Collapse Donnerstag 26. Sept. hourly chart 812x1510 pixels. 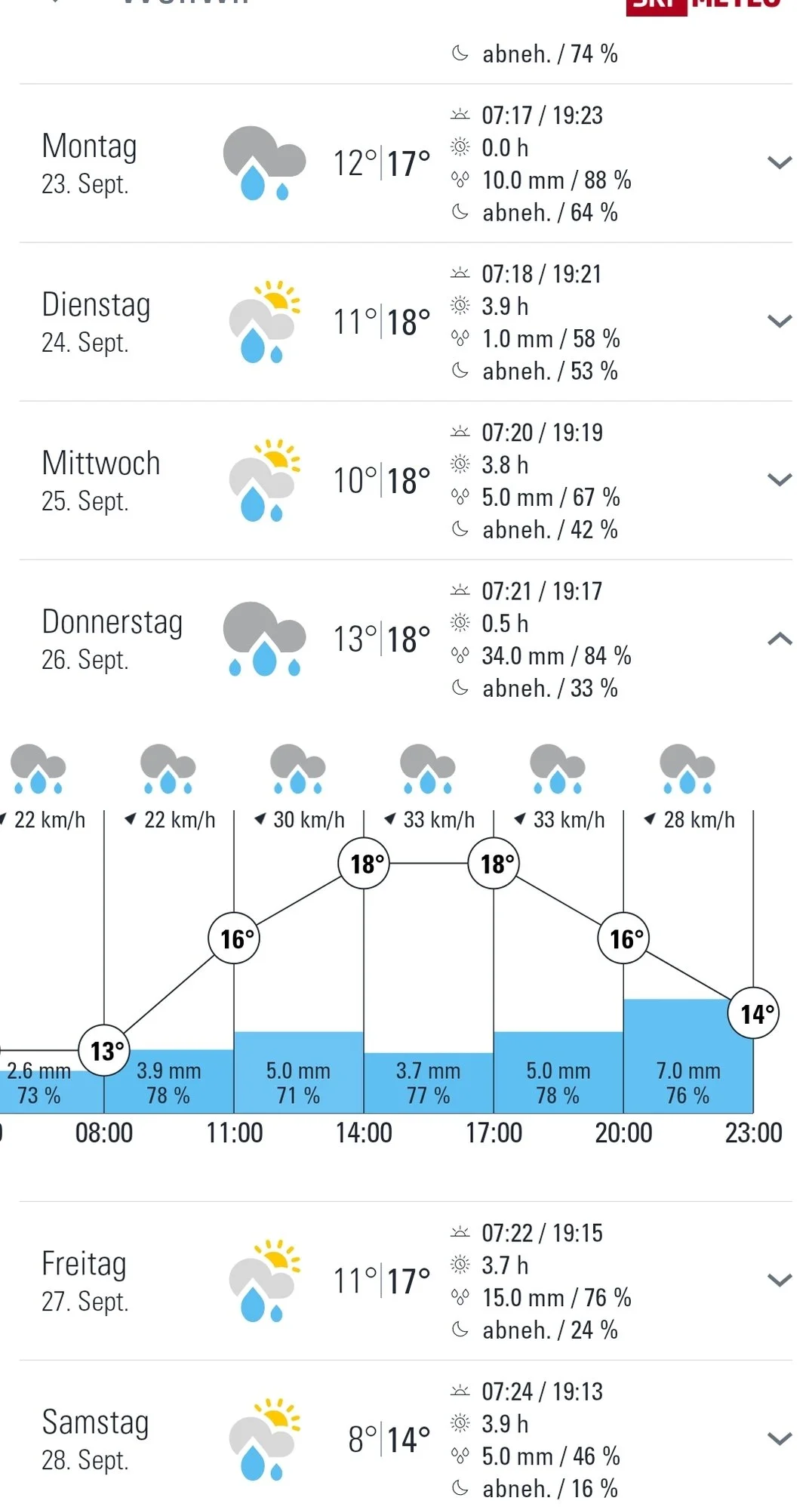pyautogui.click(x=779, y=639)
